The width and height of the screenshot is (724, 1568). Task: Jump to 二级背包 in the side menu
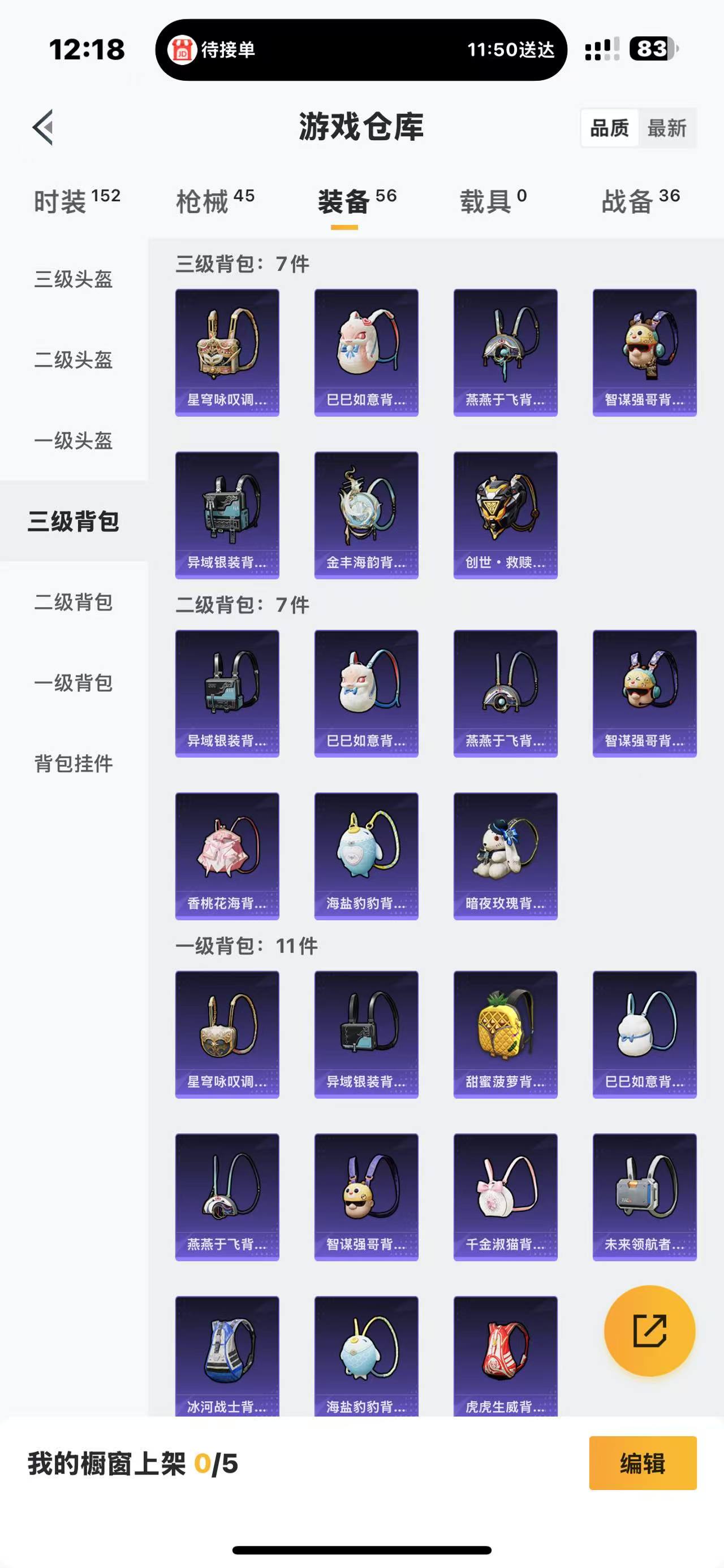tap(74, 602)
